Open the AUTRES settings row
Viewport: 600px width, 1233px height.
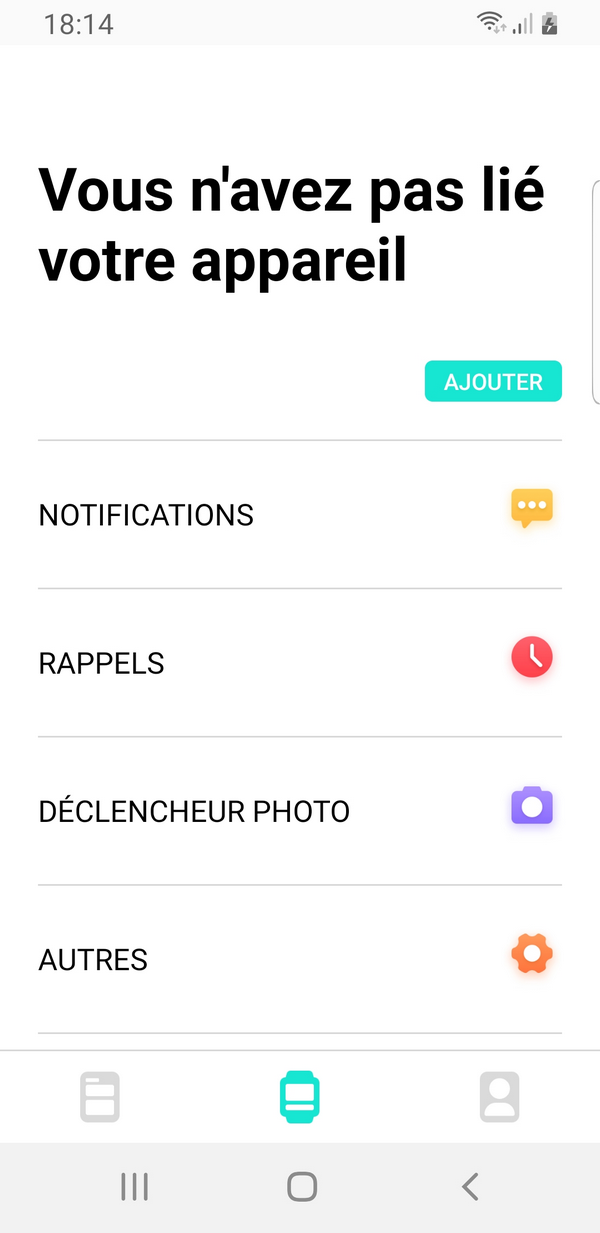tap(300, 959)
